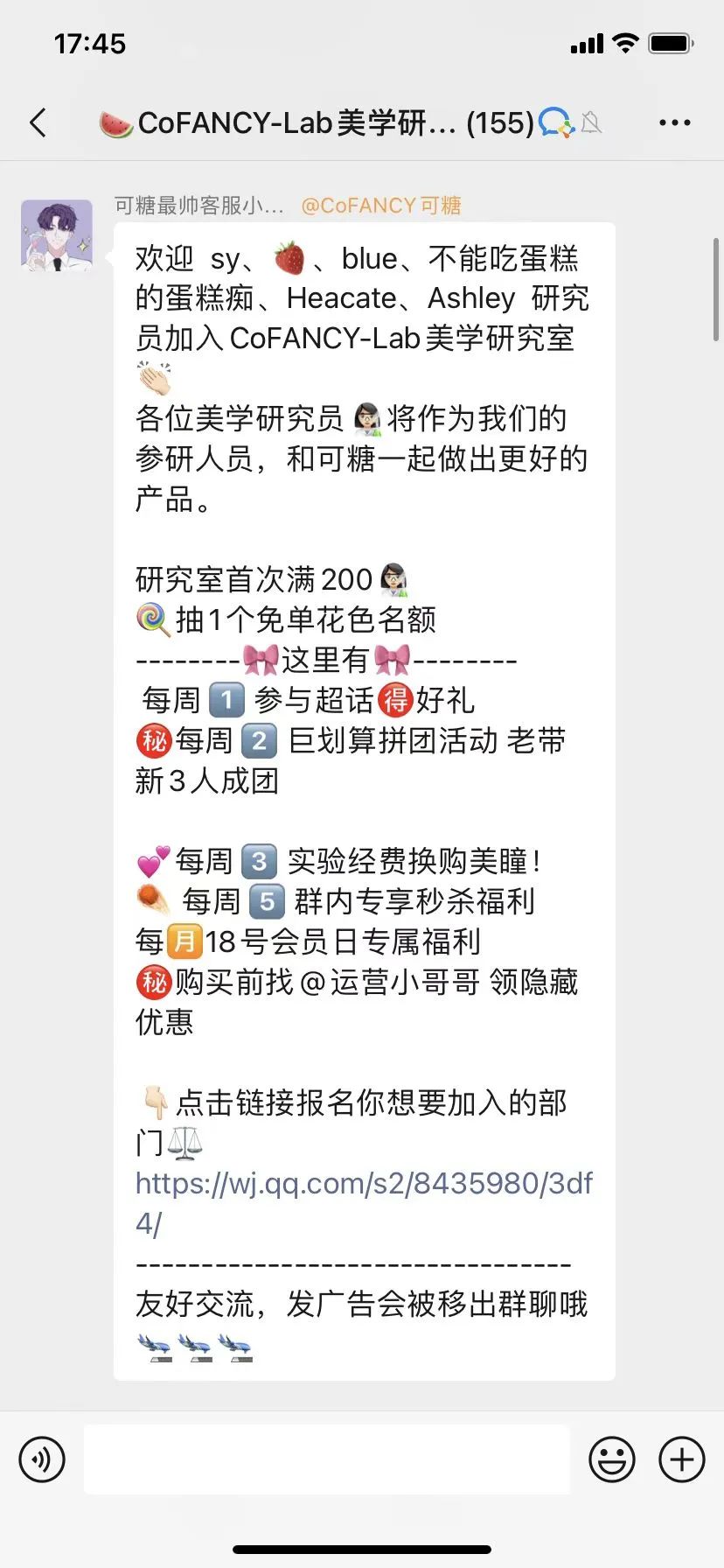Switch to voice message input
The width and height of the screenshot is (724, 1568).
point(42,1459)
